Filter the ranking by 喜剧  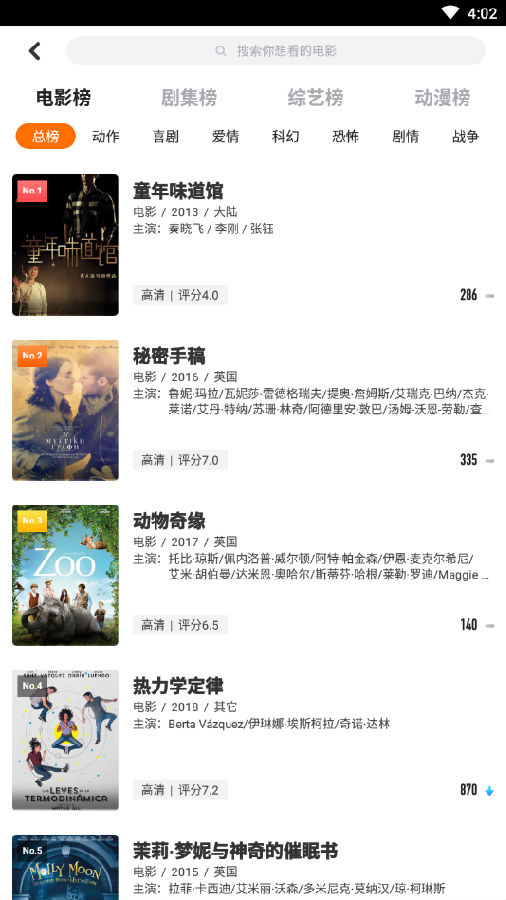point(166,136)
